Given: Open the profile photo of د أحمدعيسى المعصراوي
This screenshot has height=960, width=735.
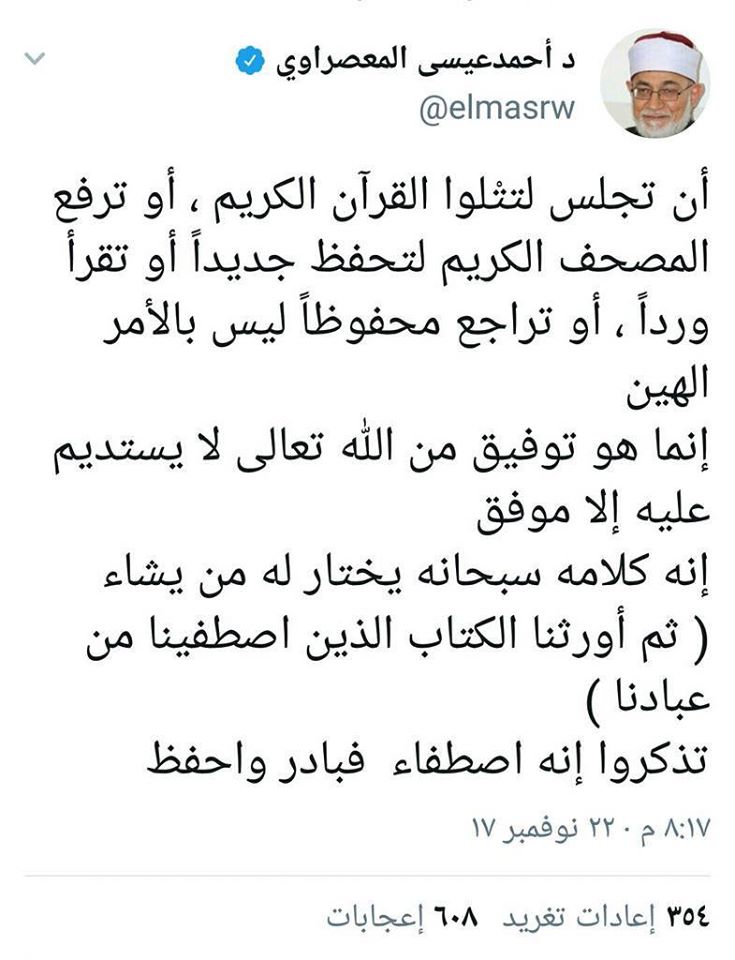Looking at the screenshot, I should coord(655,83).
